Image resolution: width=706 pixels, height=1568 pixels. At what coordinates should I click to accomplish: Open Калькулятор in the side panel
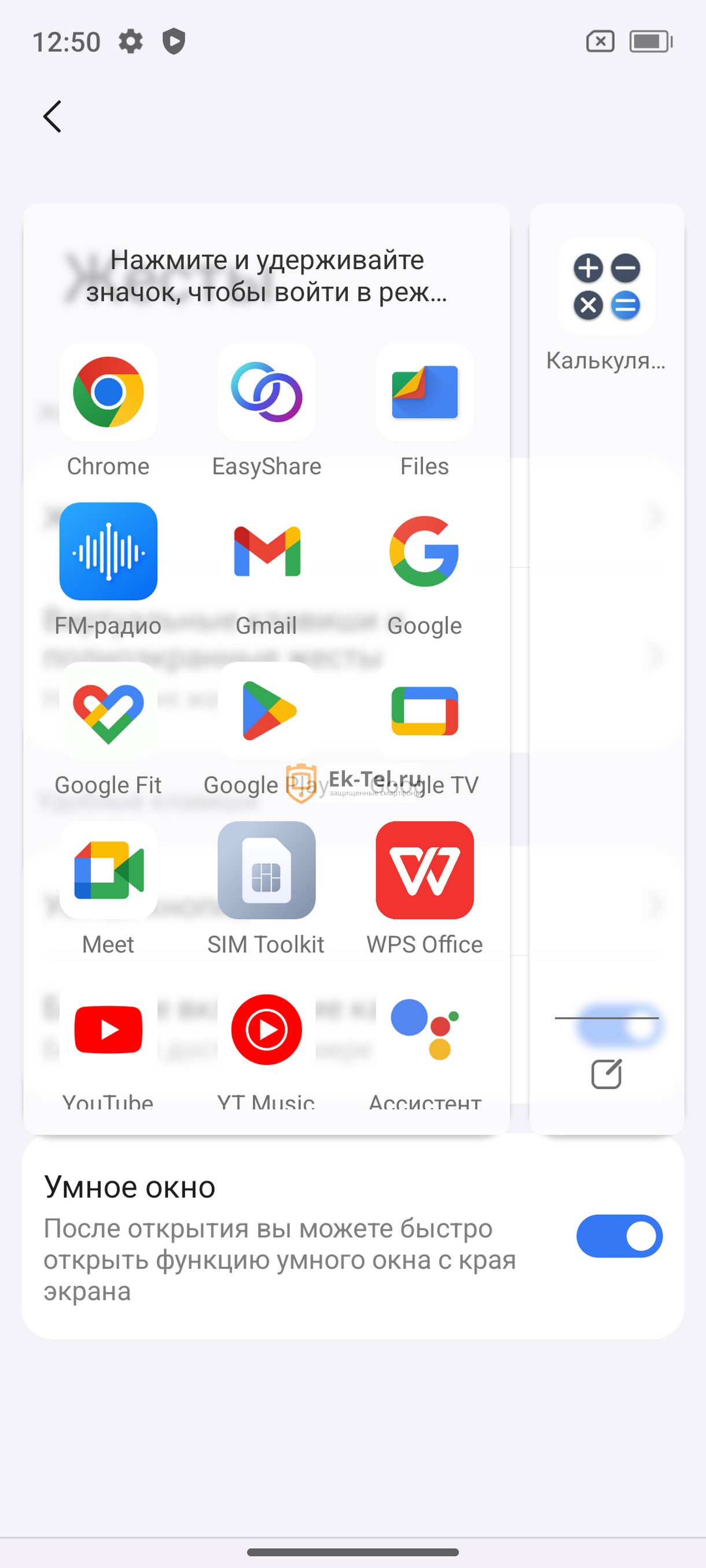pos(606,287)
